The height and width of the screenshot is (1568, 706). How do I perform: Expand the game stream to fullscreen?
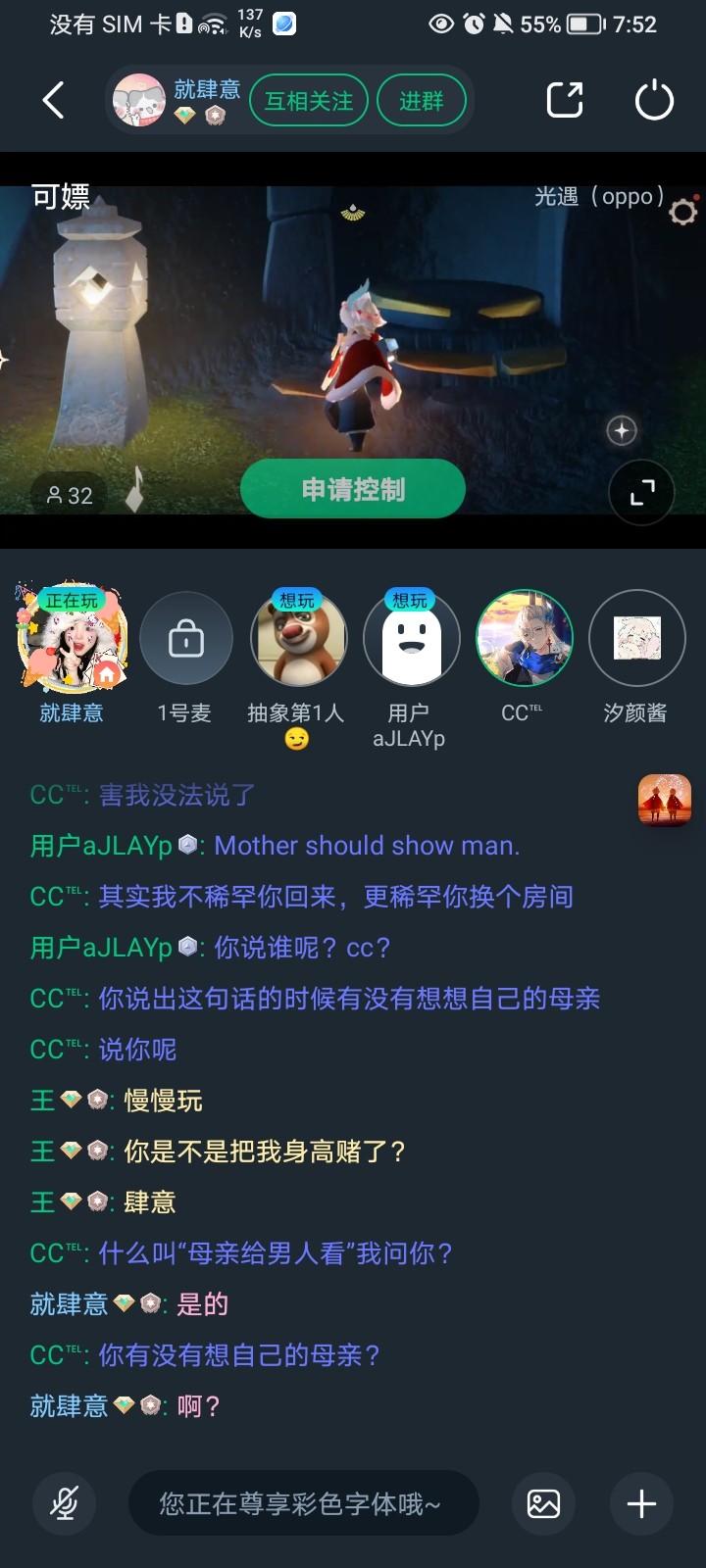pyautogui.click(x=642, y=492)
